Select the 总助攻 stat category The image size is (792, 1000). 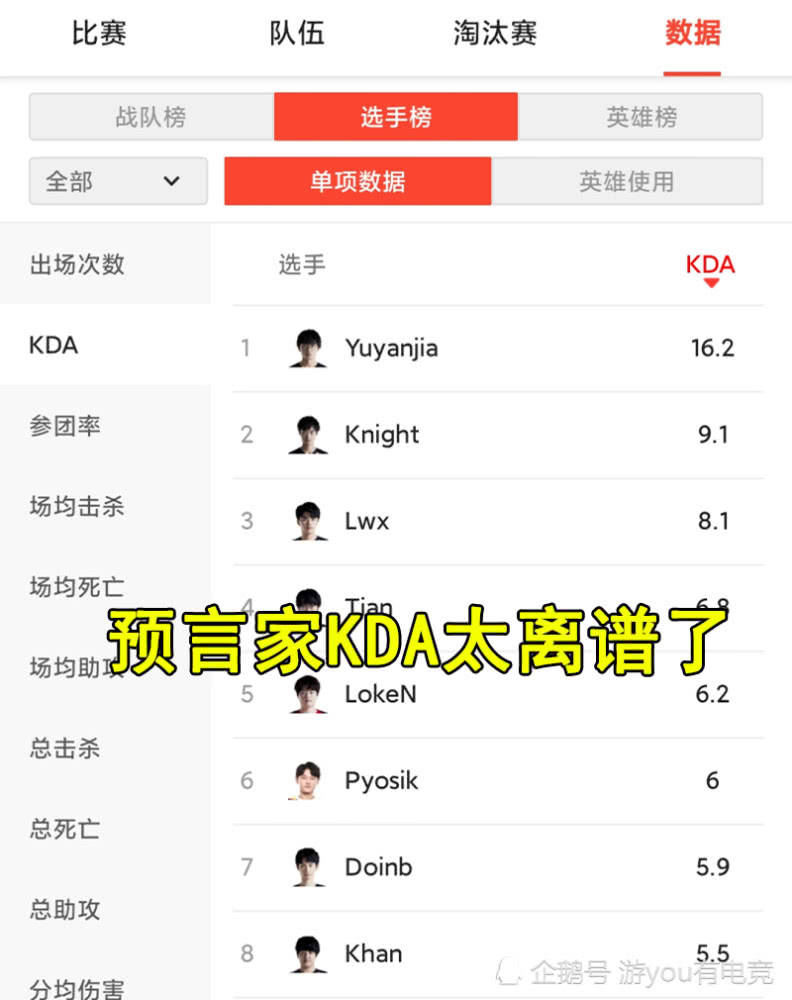tap(65, 909)
